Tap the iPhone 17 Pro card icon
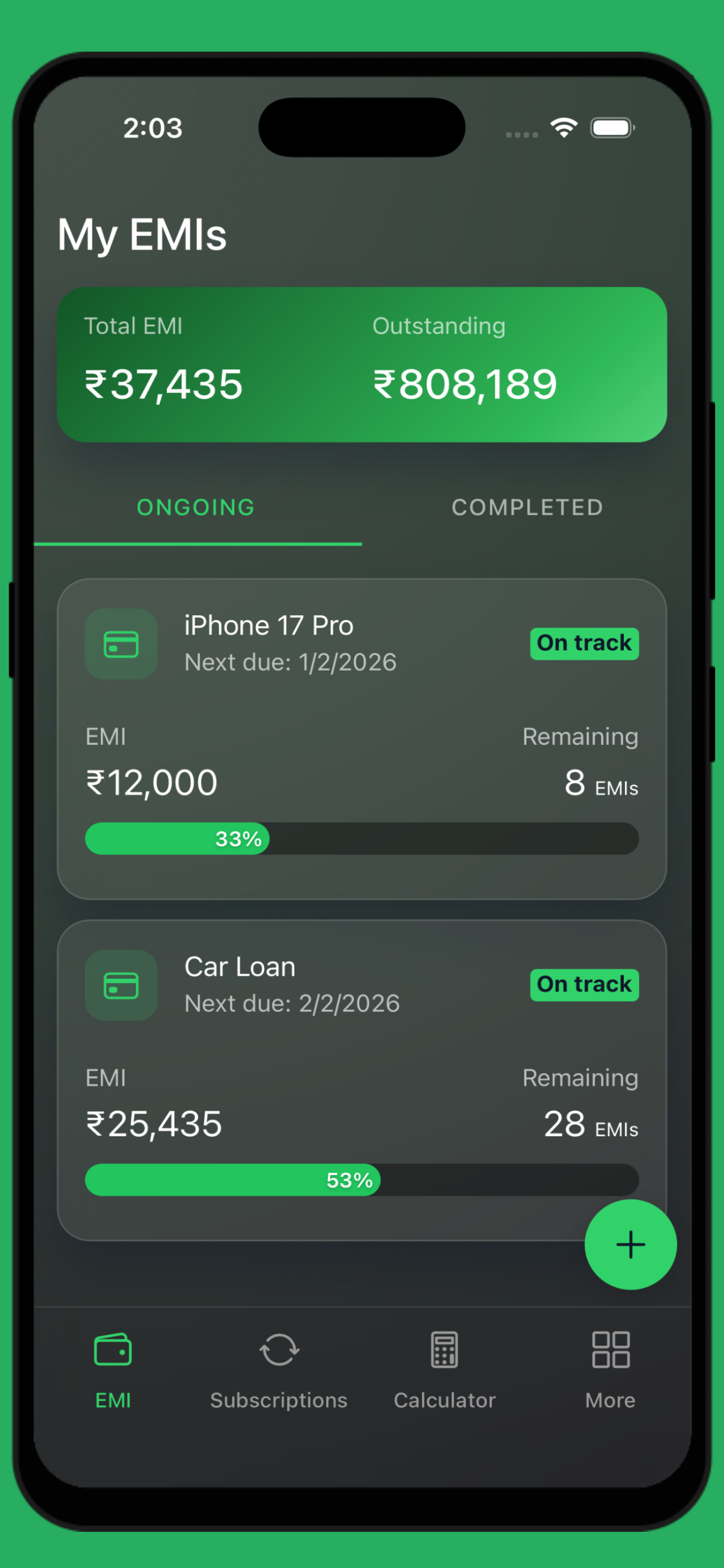Screen dimensions: 724x1568 121,644
